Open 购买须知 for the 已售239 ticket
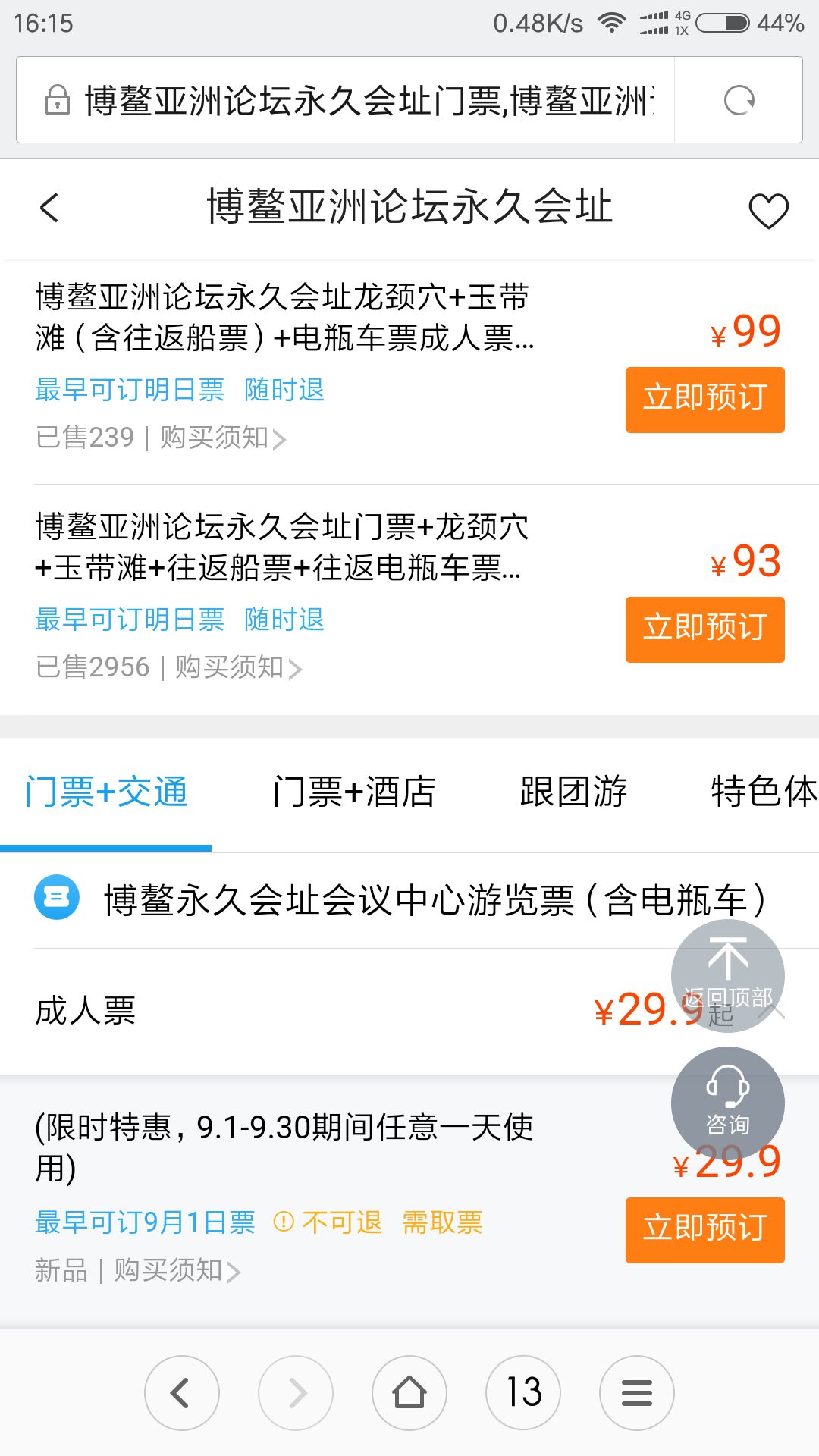Screen dimensions: 819x1456 click(223, 438)
